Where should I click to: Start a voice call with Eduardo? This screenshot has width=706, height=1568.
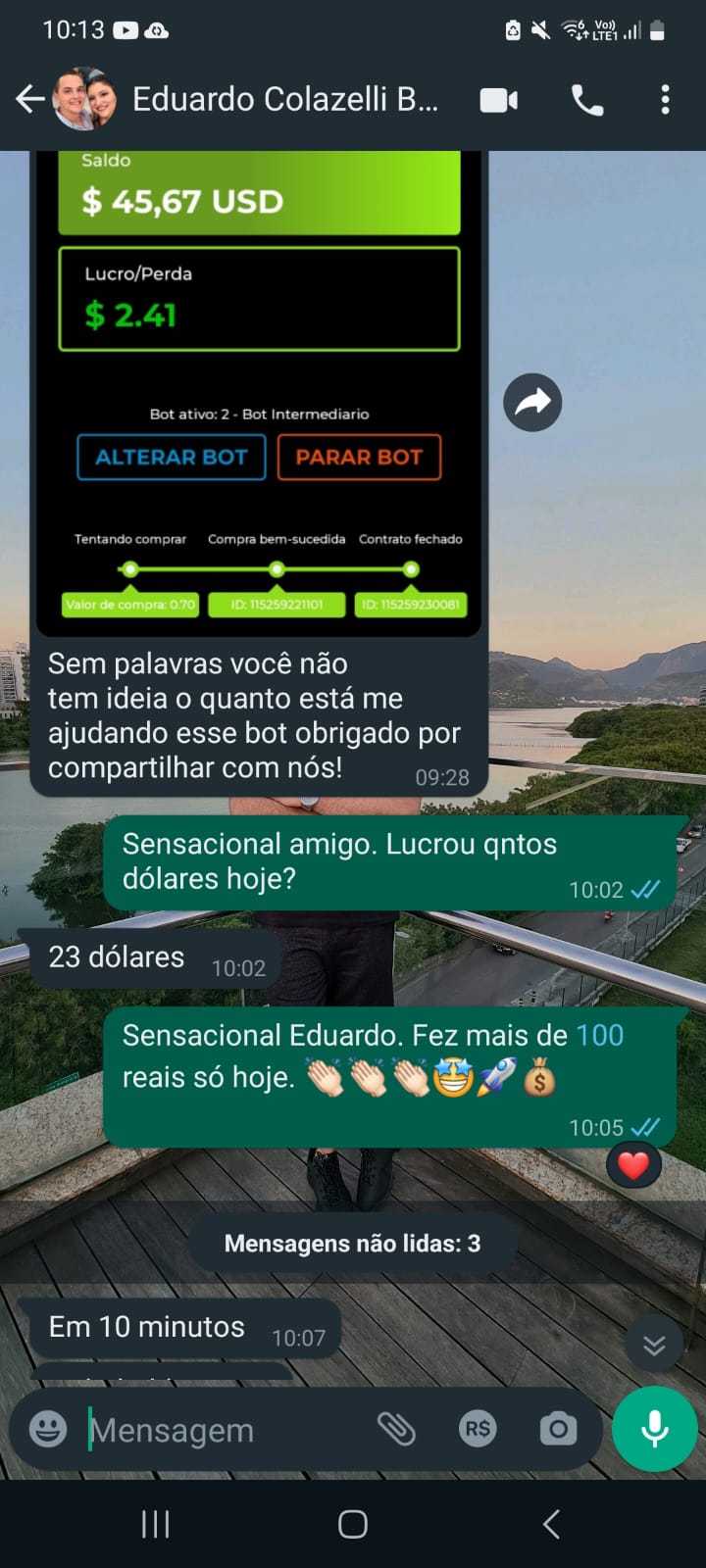(587, 100)
